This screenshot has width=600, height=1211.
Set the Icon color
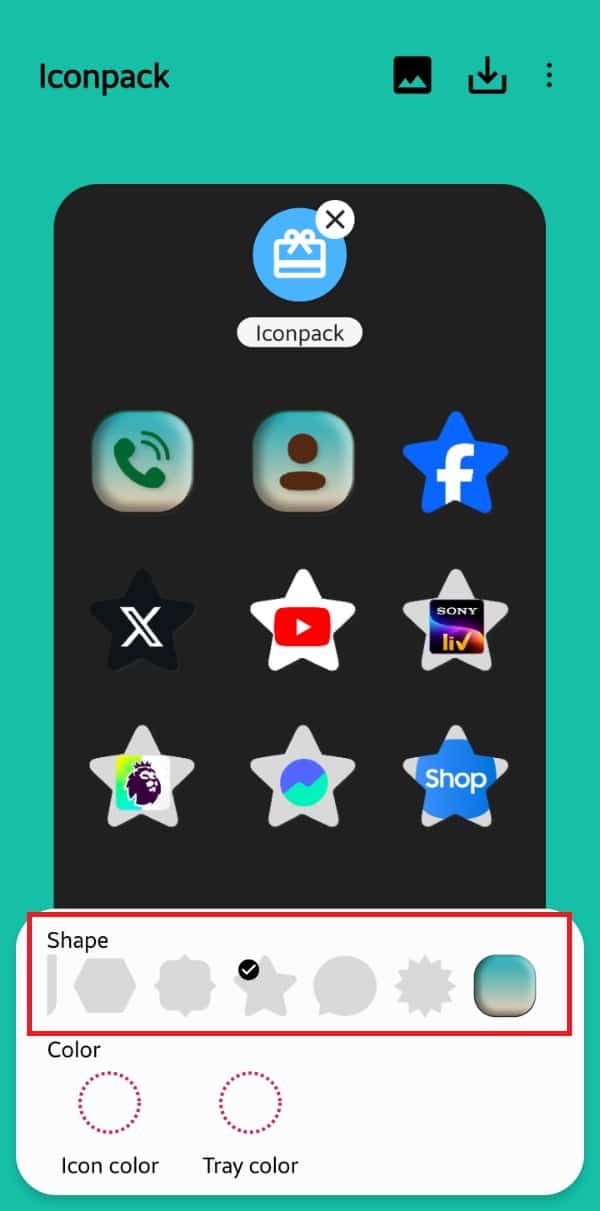110,1103
